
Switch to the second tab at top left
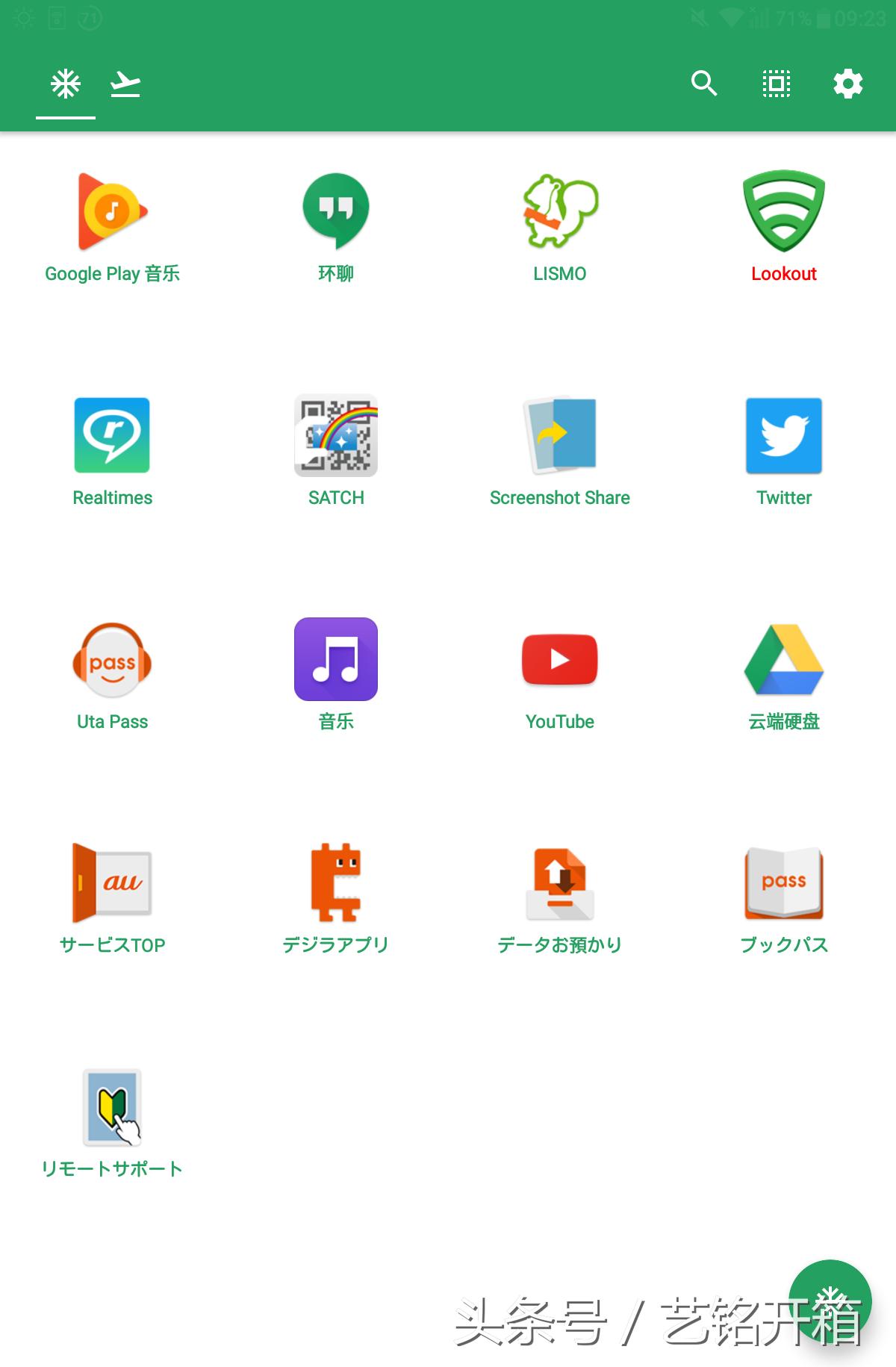click(x=125, y=84)
